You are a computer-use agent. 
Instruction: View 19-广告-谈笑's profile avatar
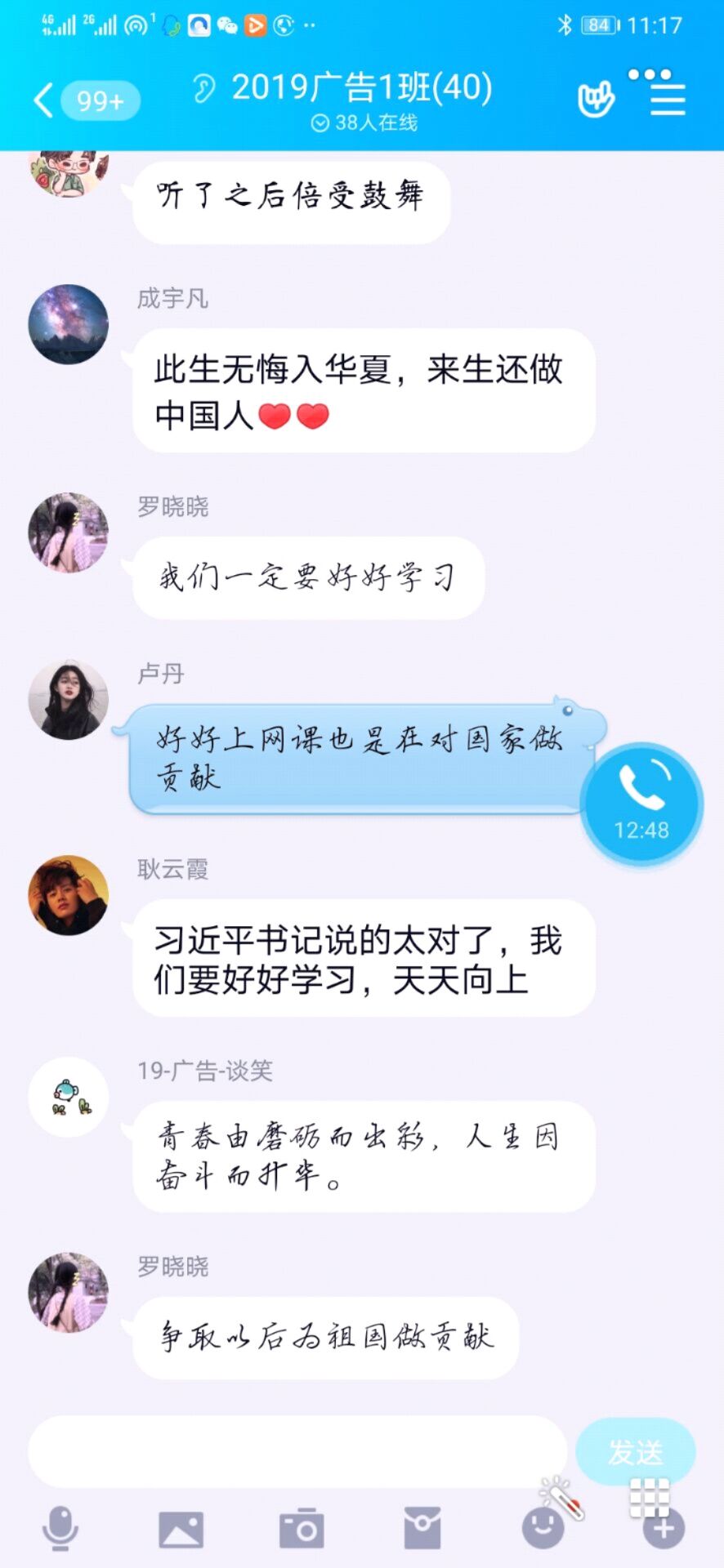69,1097
